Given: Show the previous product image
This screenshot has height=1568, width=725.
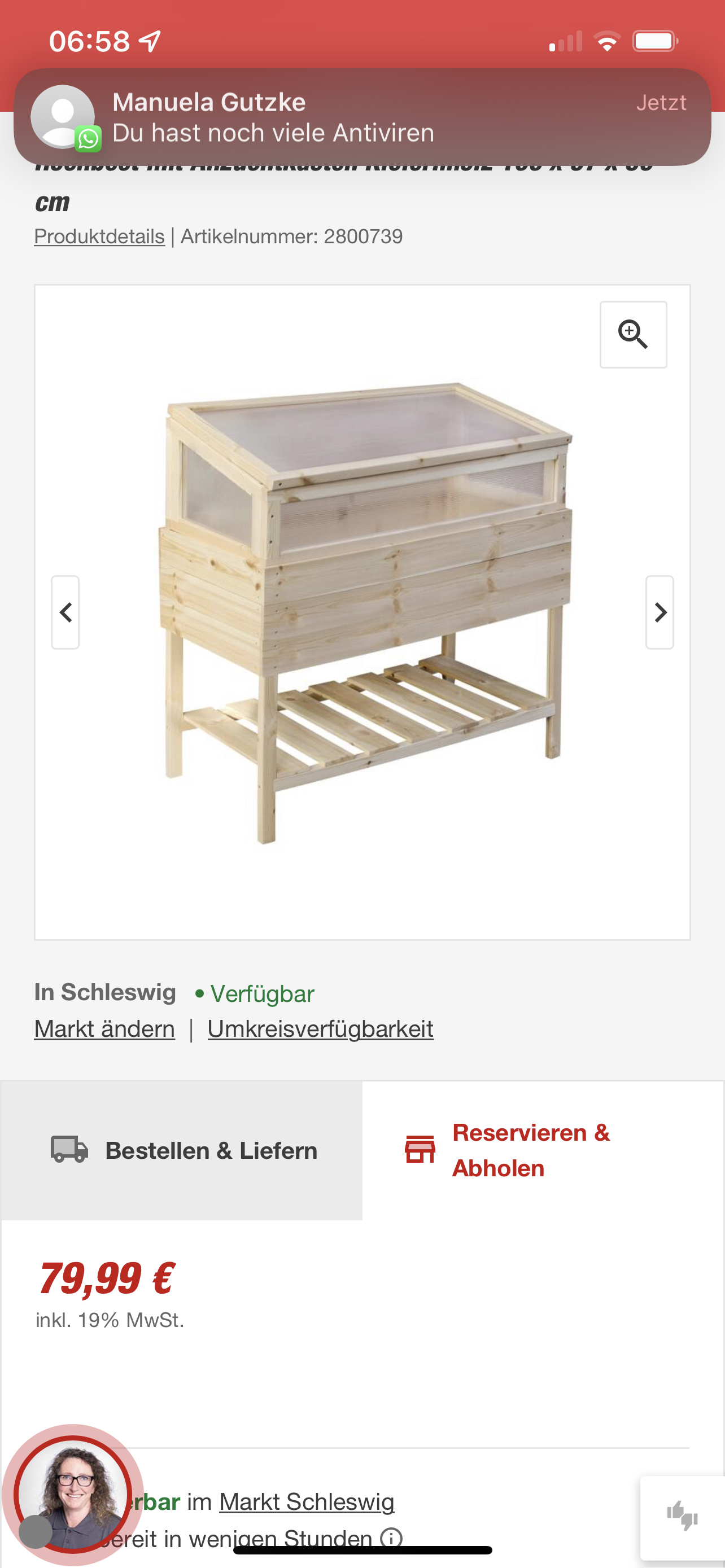Looking at the screenshot, I should [x=65, y=612].
